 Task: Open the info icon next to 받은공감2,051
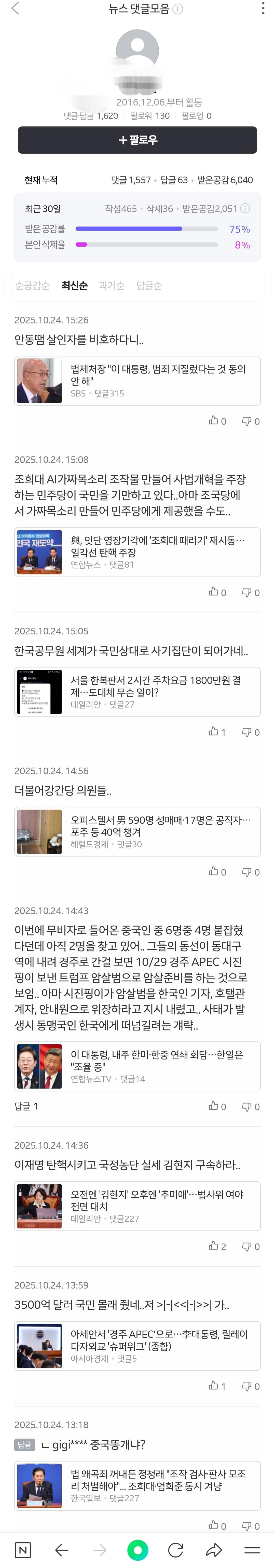click(x=245, y=208)
